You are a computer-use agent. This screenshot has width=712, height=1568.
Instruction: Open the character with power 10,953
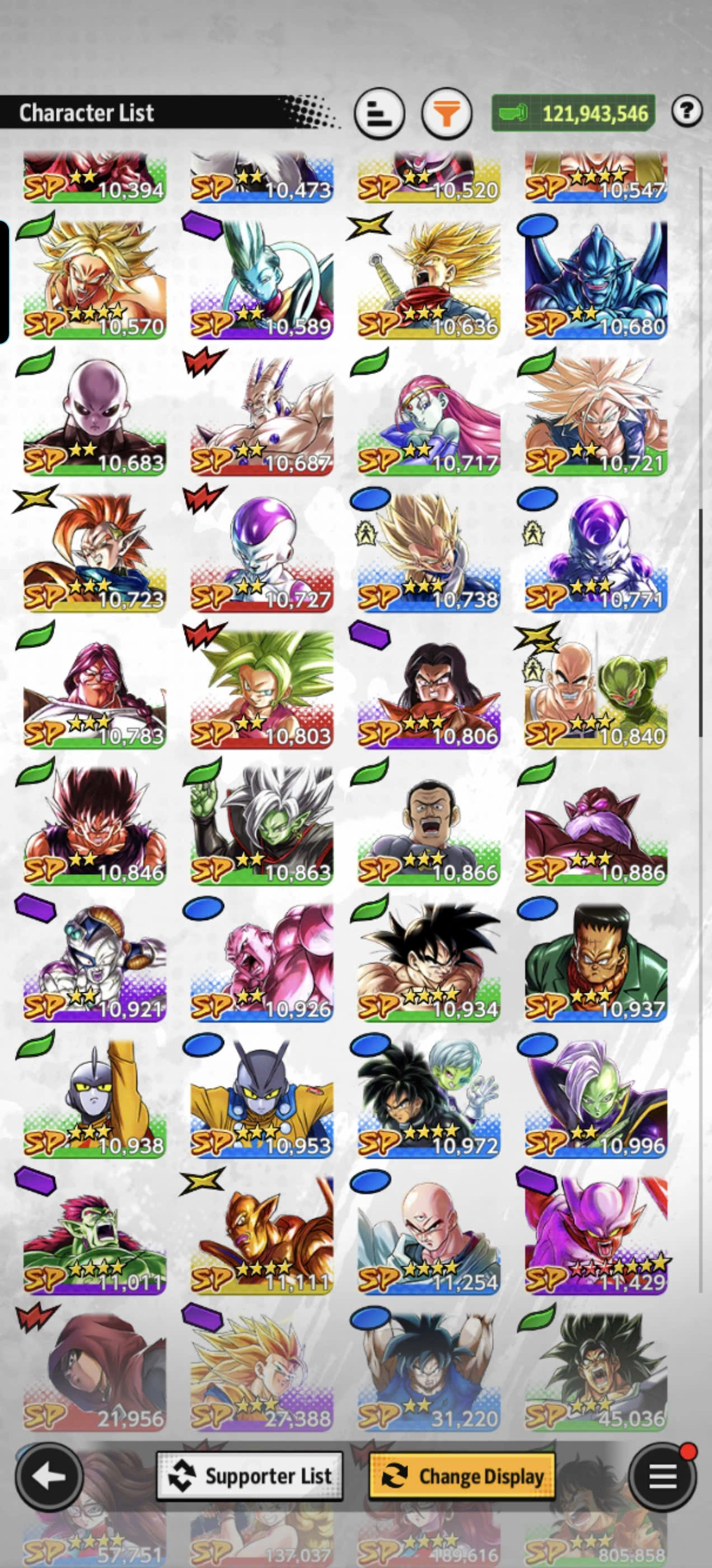tap(261, 1099)
